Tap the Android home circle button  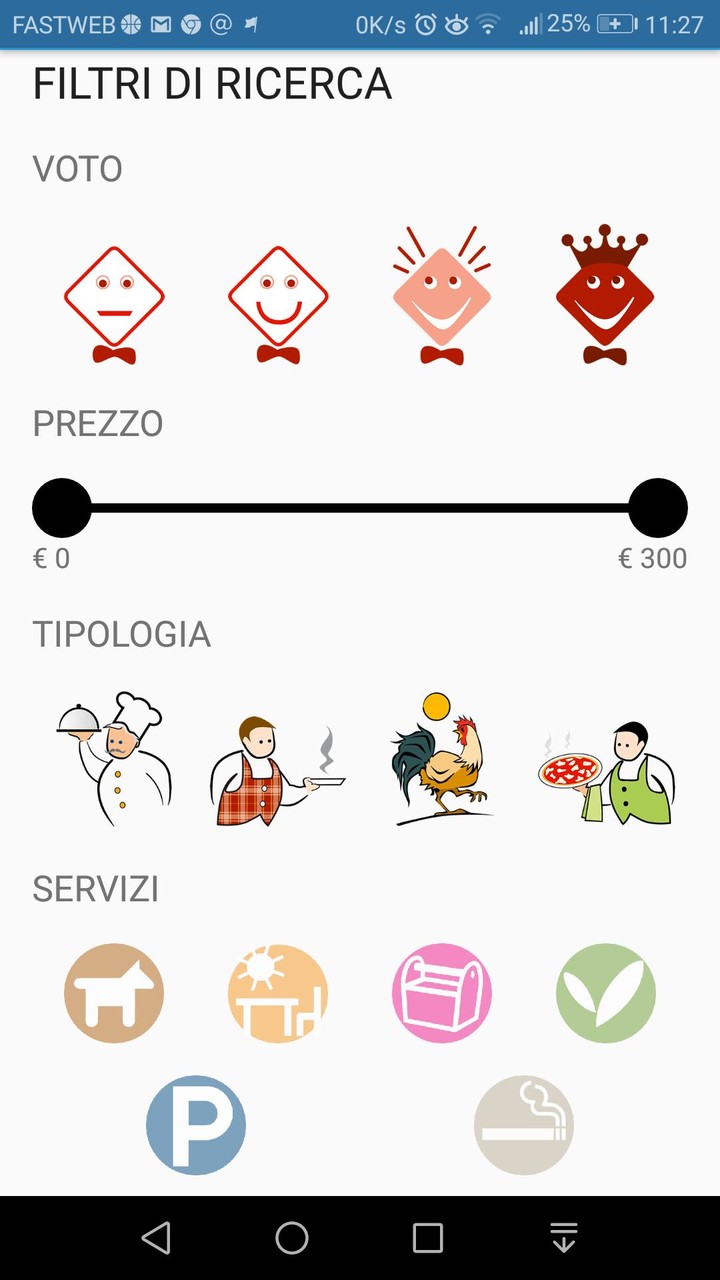click(291, 1237)
